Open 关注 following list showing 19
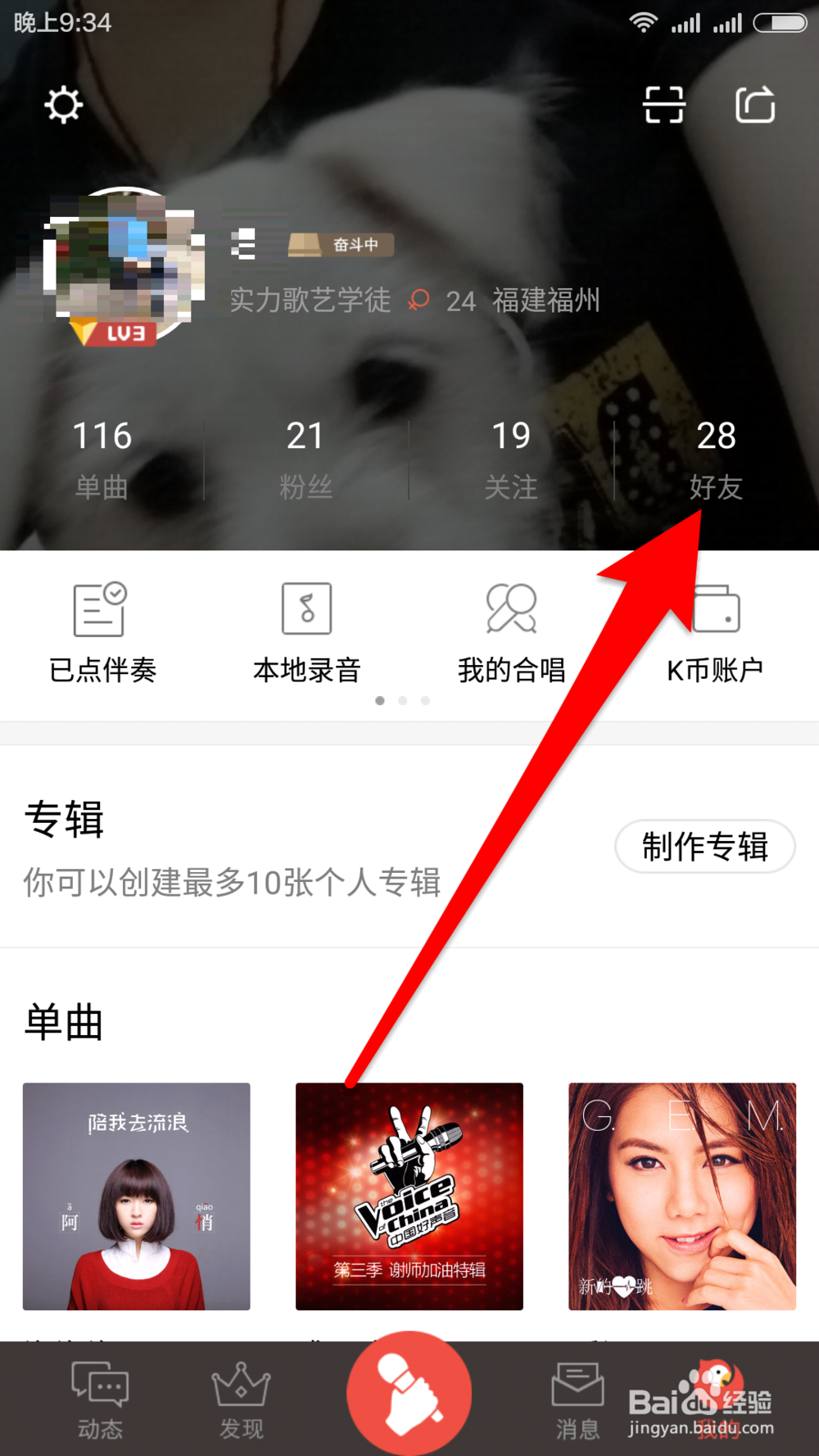The height and width of the screenshot is (1456, 819). pos(511,457)
